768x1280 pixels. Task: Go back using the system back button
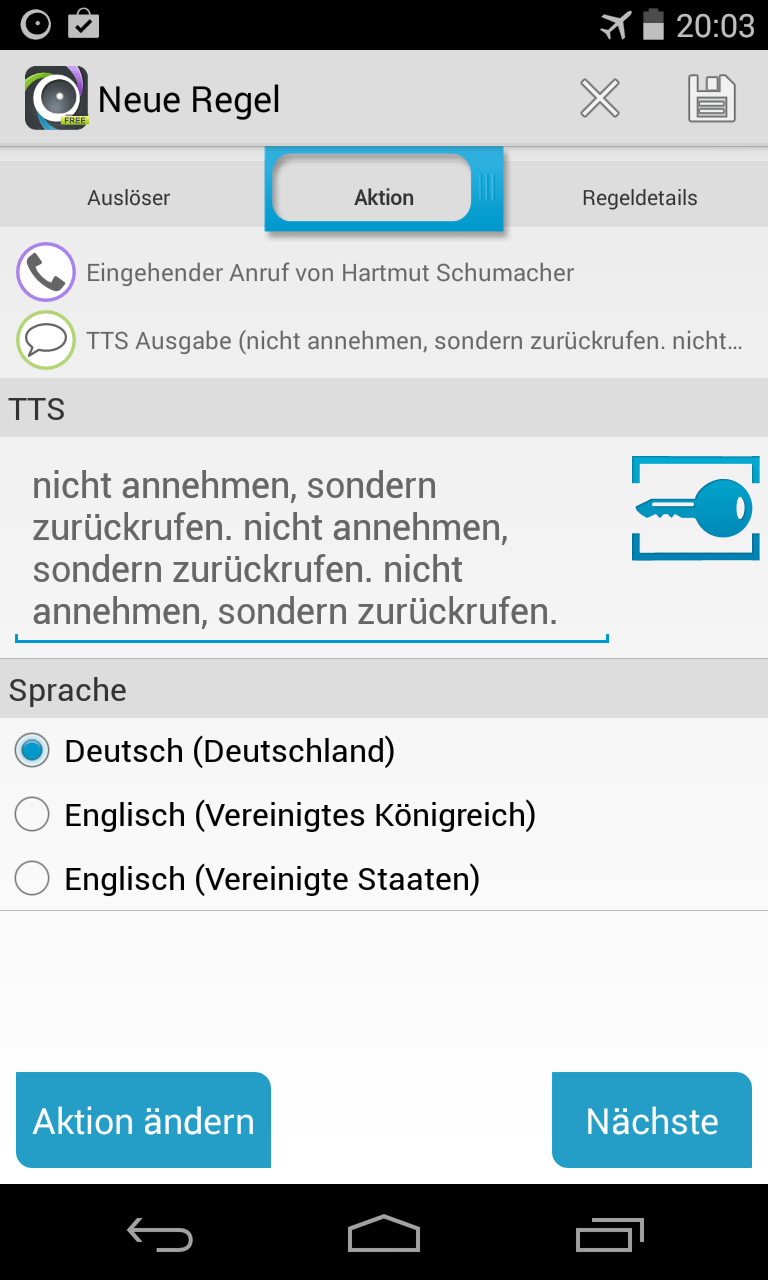tap(160, 1234)
